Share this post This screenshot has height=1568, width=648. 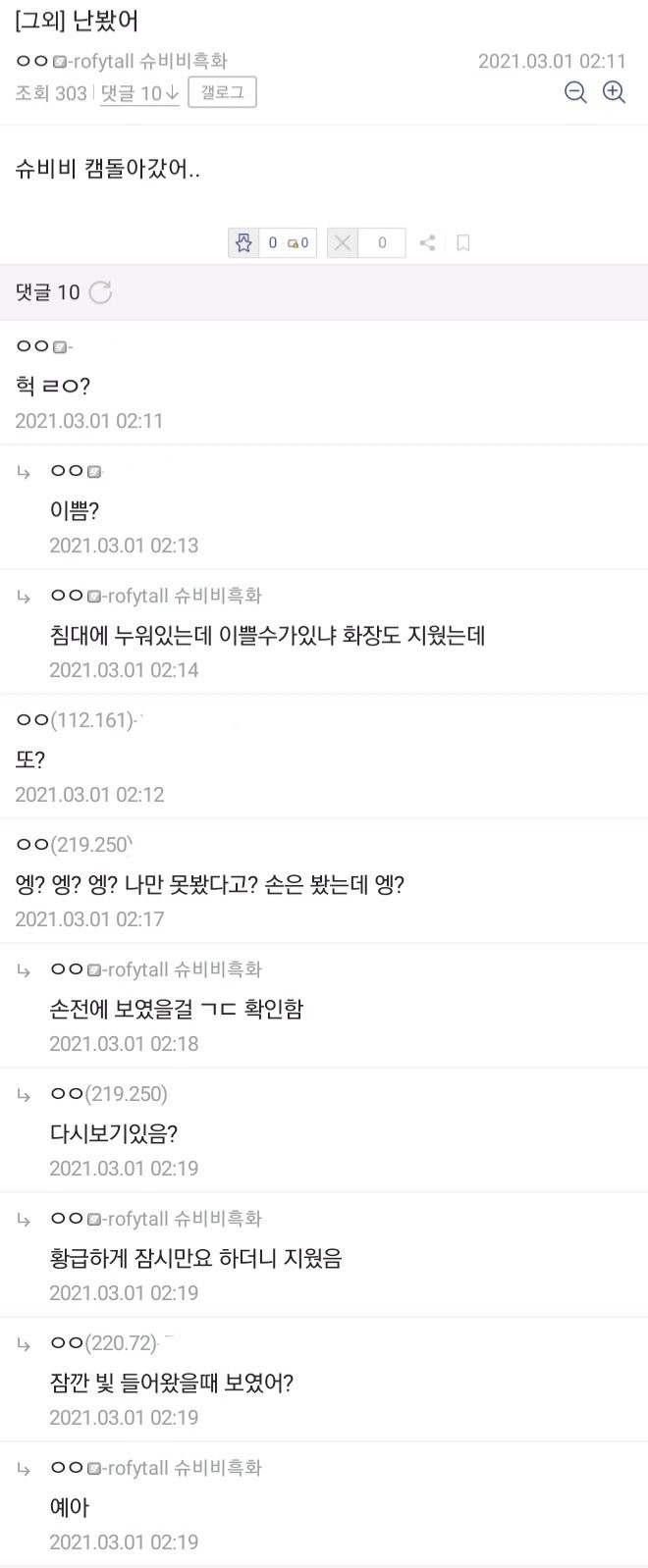[x=427, y=242]
